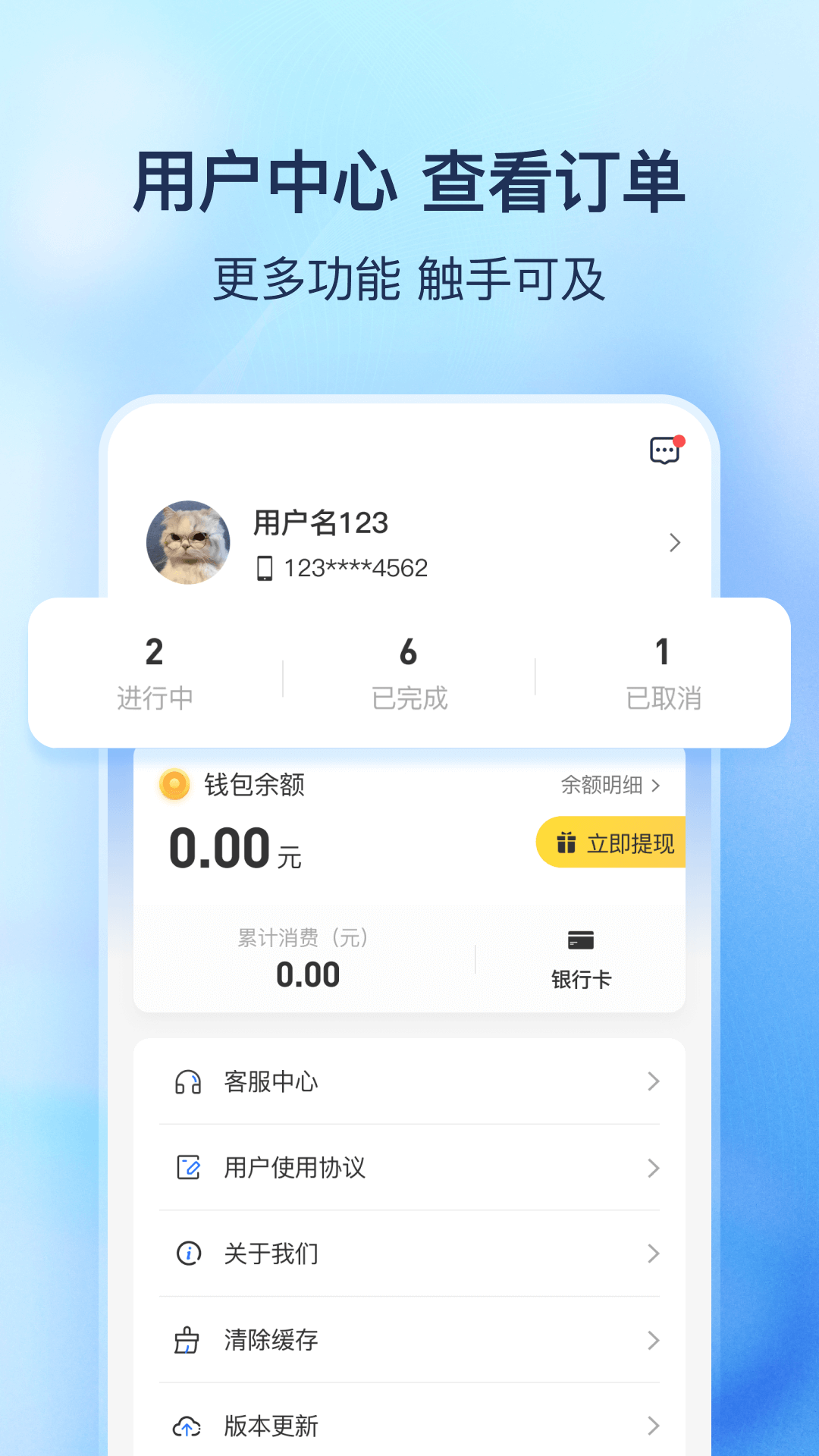Image resolution: width=819 pixels, height=1456 pixels.
Task: Open the 银行卡 bank card icon
Action: tap(580, 941)
